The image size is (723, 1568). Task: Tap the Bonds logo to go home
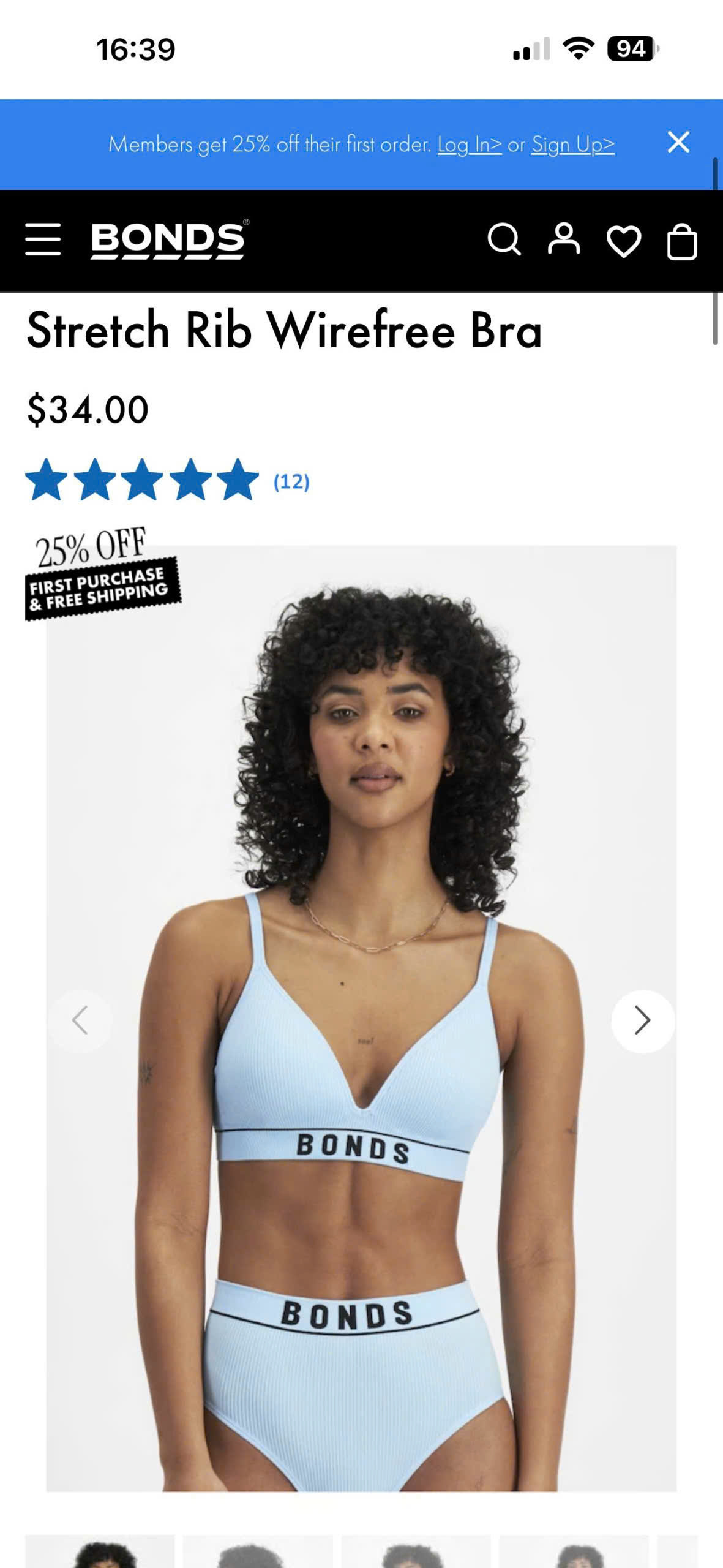[x=168, y=239]
